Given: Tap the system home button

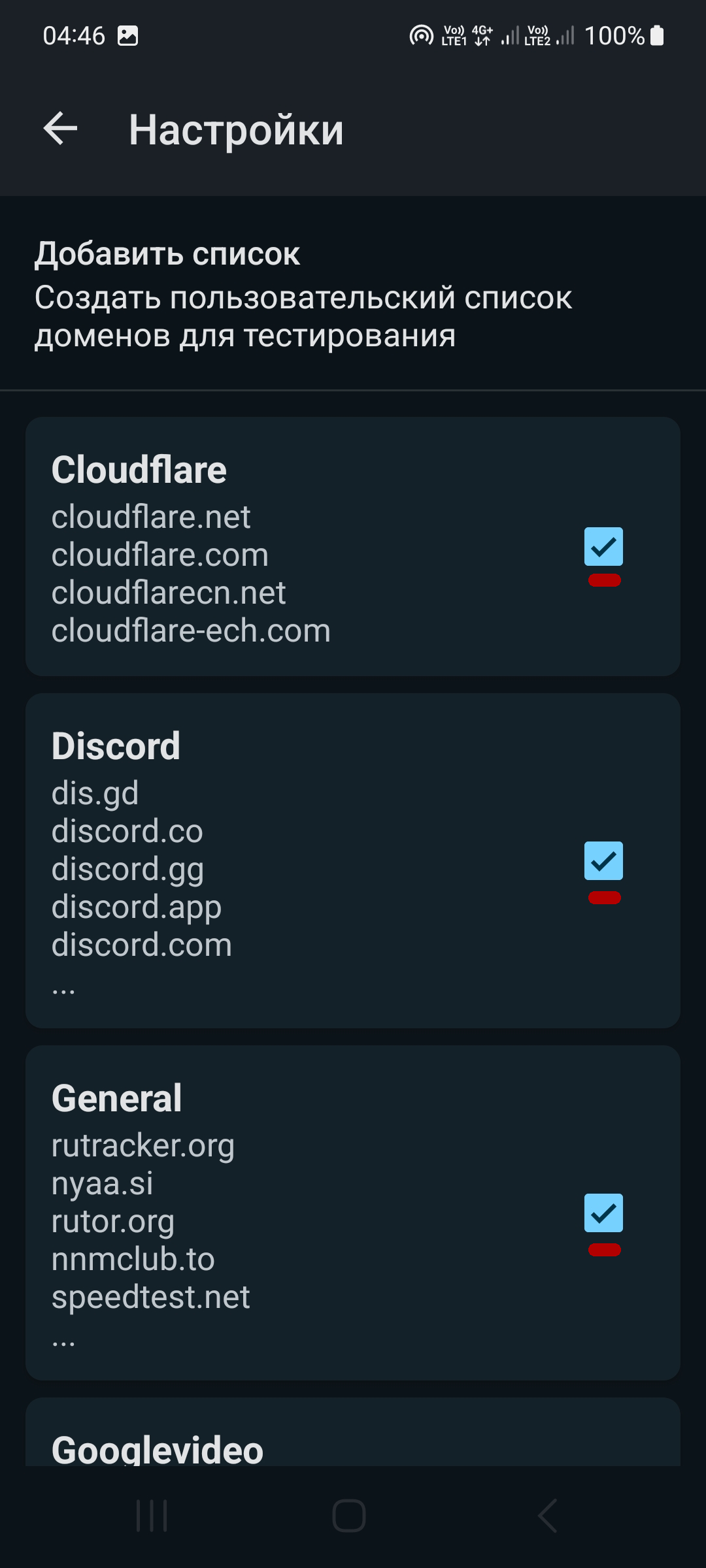Looking at the screenshot, I should click(349, 1516).
